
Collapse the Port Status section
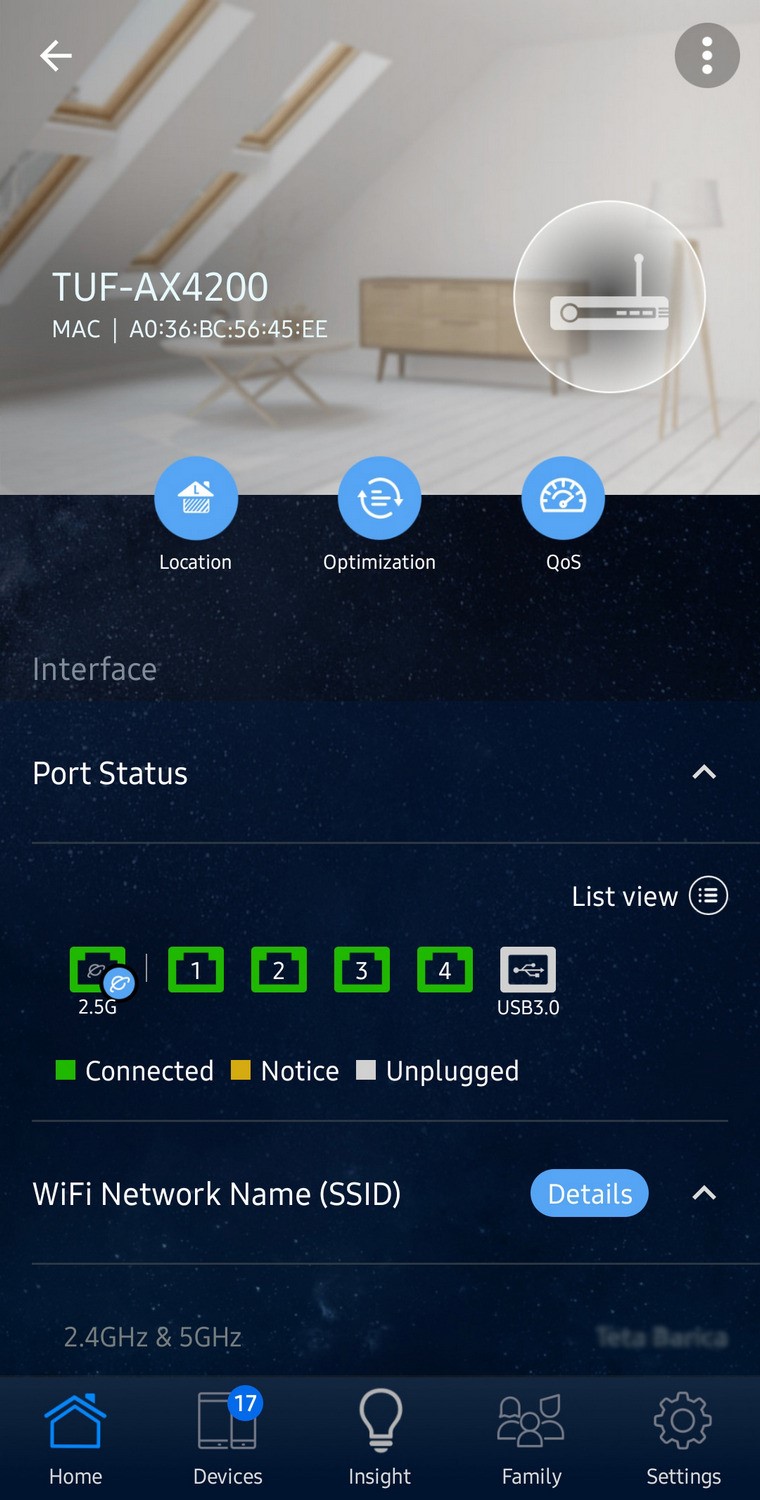click(x=704, y=772)
